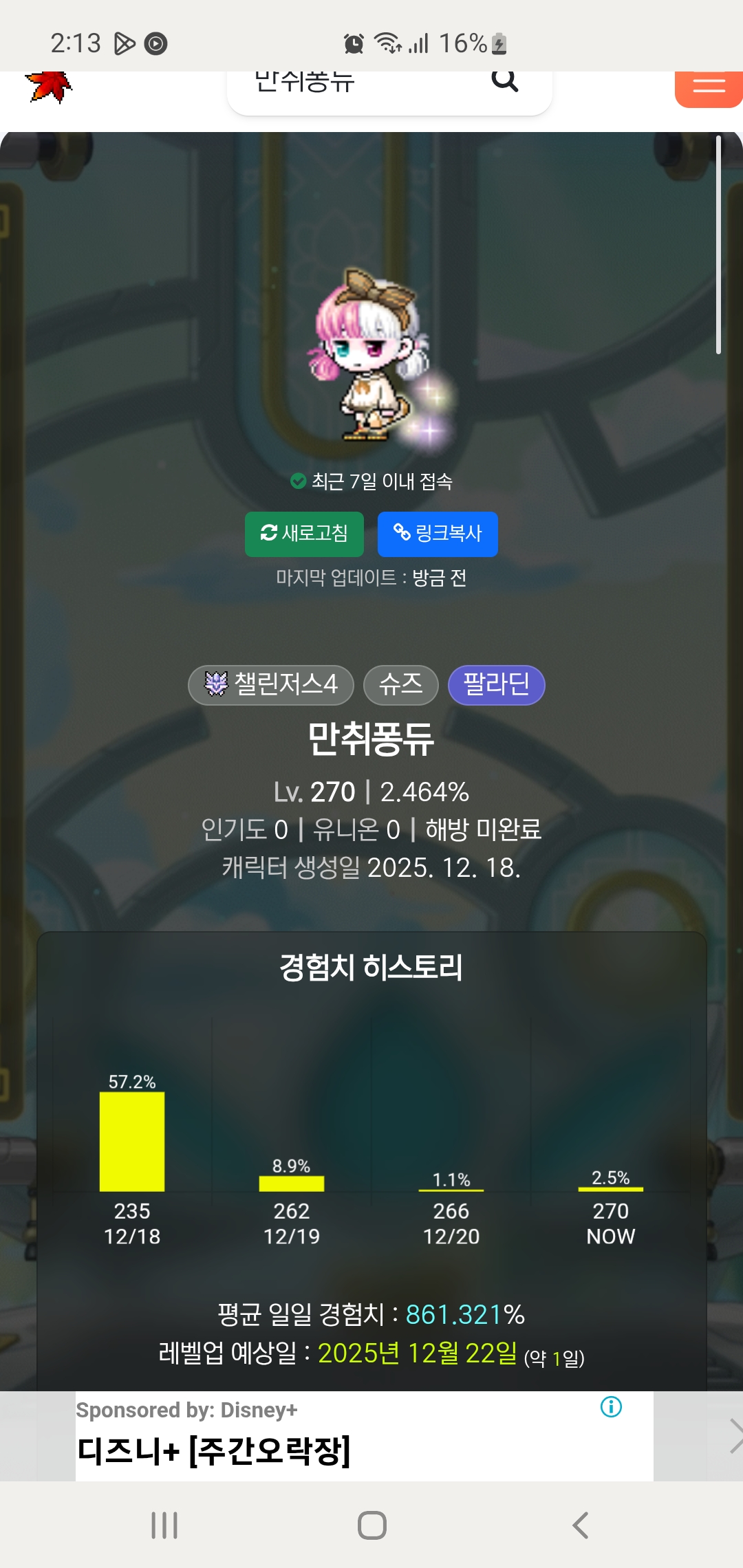
Task: Select the 슈즈 guild chip
Action: pos(400,684)
